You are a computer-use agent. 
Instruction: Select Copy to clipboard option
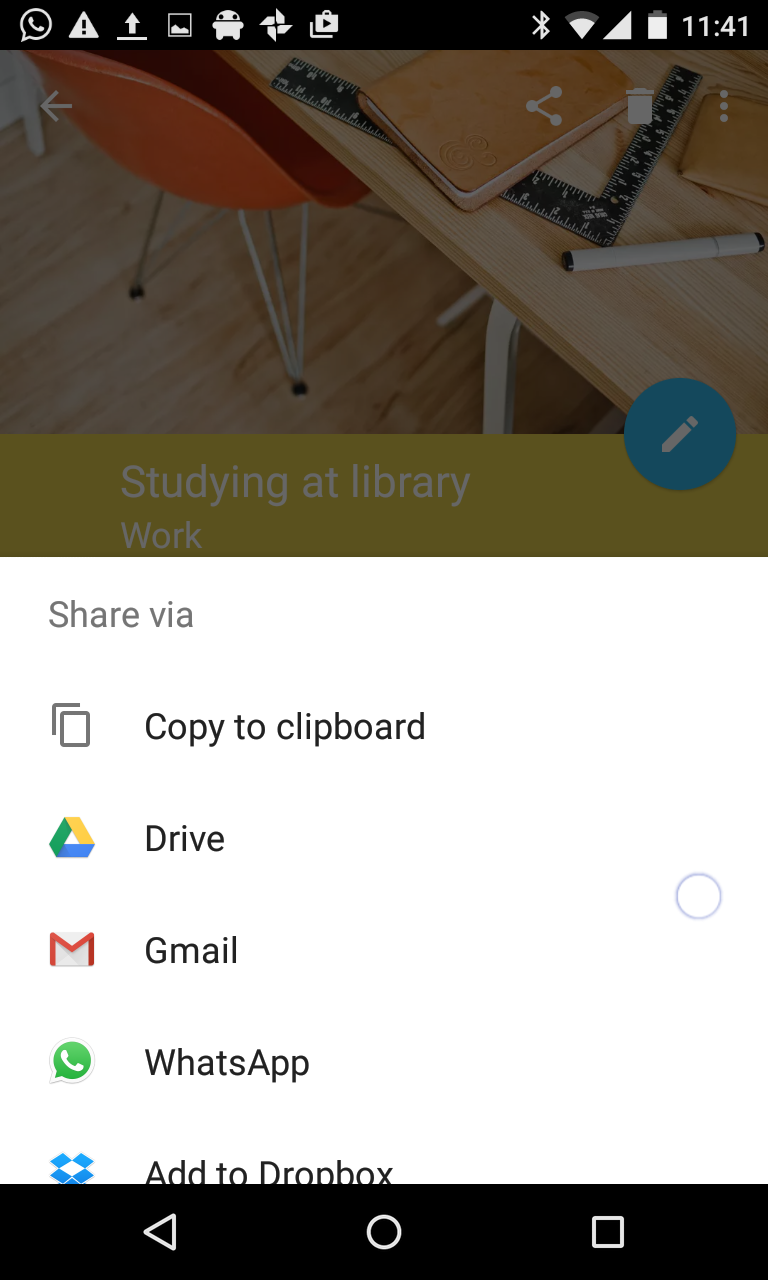tap(284, 726)
